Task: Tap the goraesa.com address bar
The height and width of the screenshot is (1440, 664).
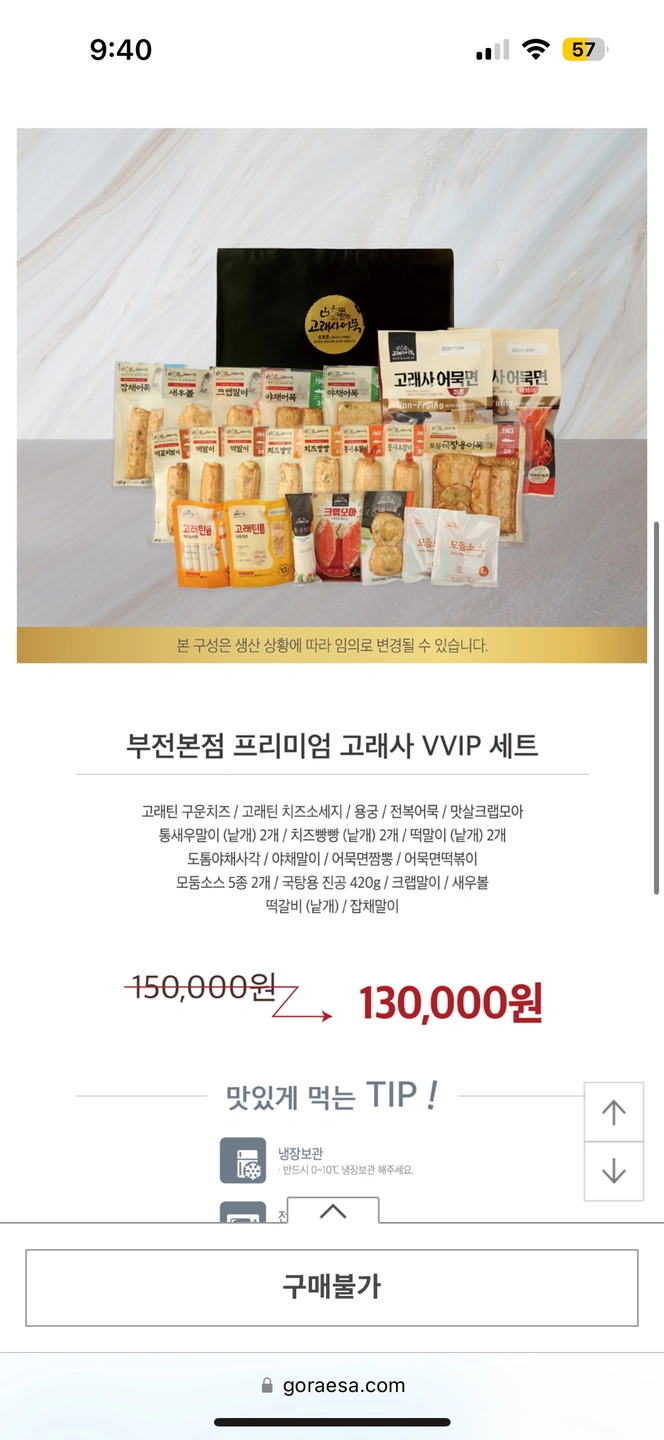Action: (x=332, y=1386)
